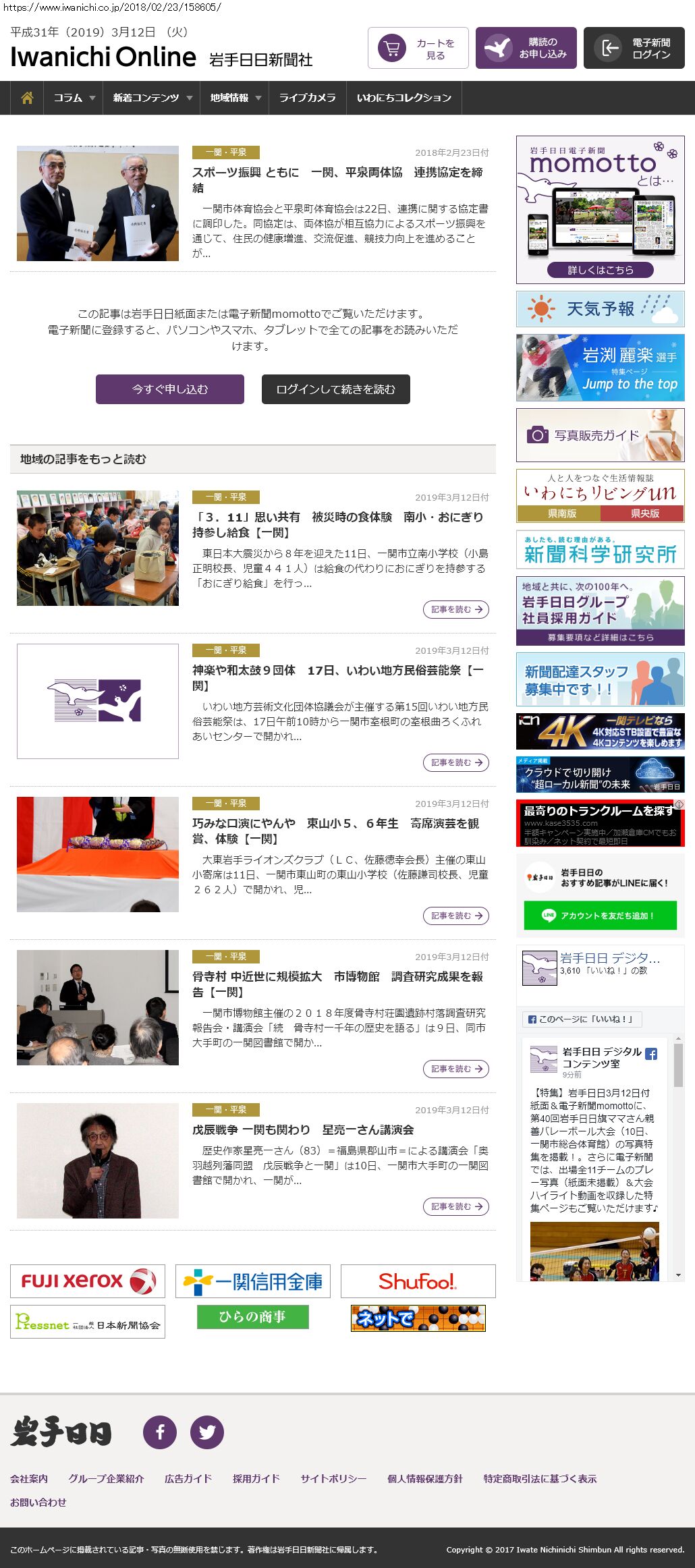
Task: Open the サイトポリシー footer link
Action: tap(333, 1478)
